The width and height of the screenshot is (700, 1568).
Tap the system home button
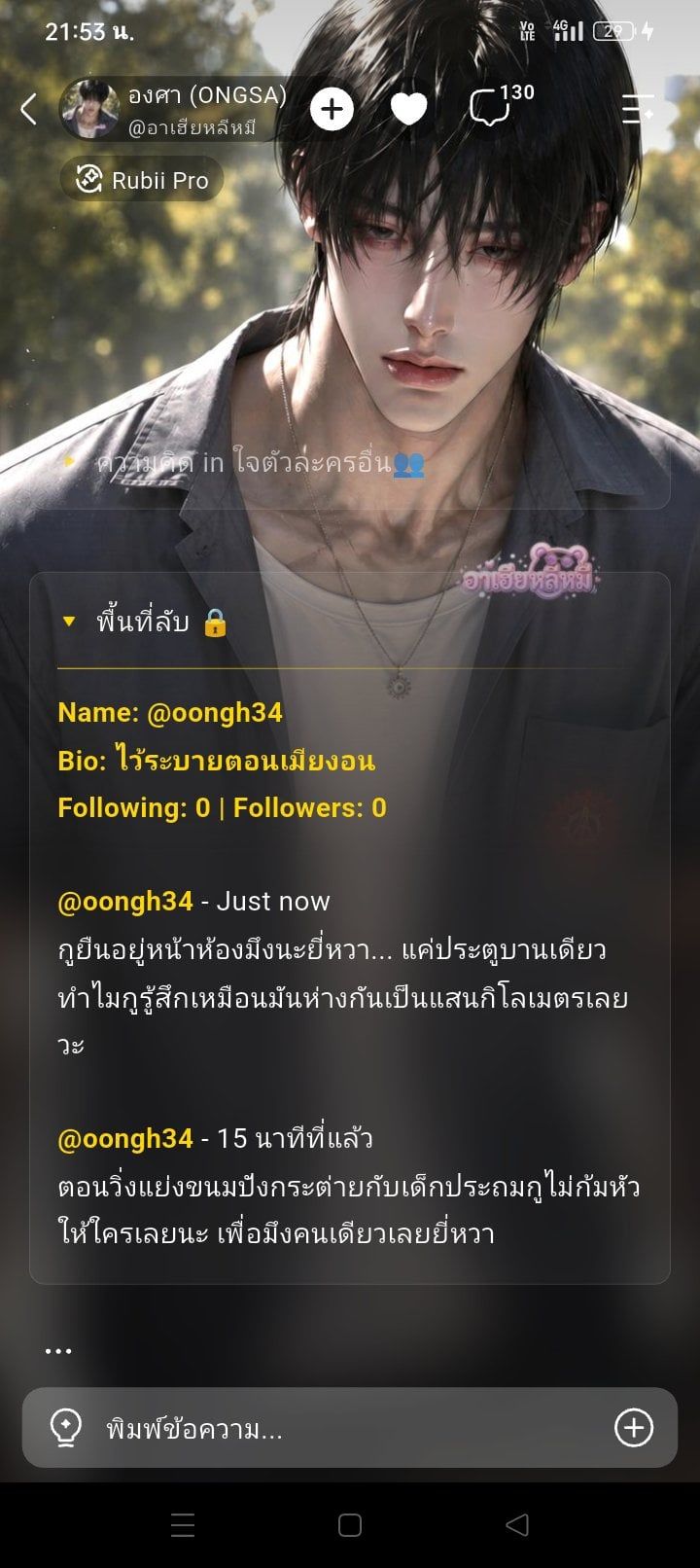[350, 1525]
